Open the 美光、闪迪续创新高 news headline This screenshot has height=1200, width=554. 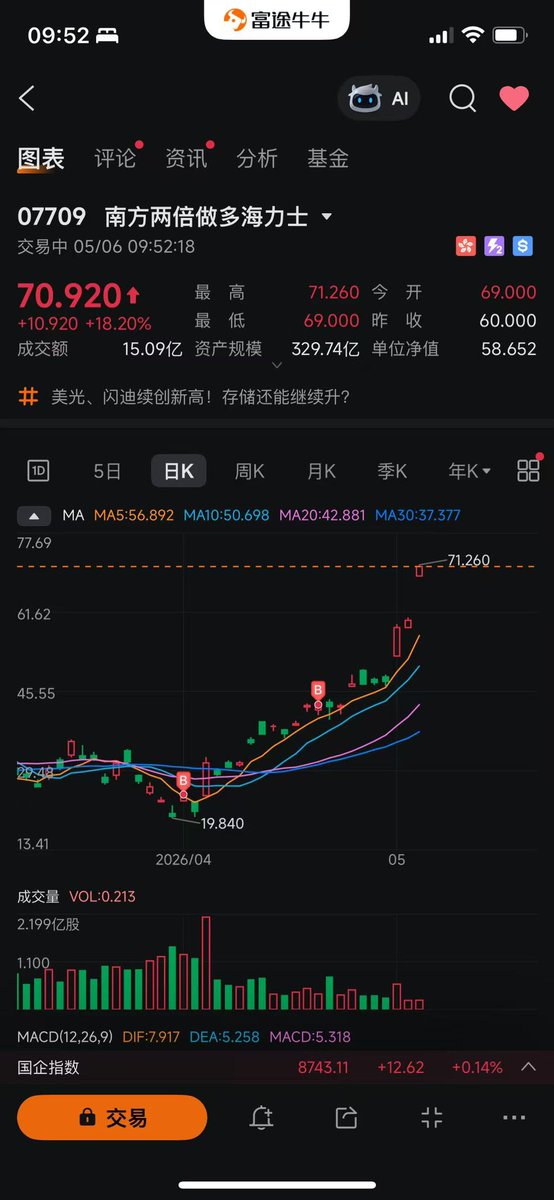[200, 397]
